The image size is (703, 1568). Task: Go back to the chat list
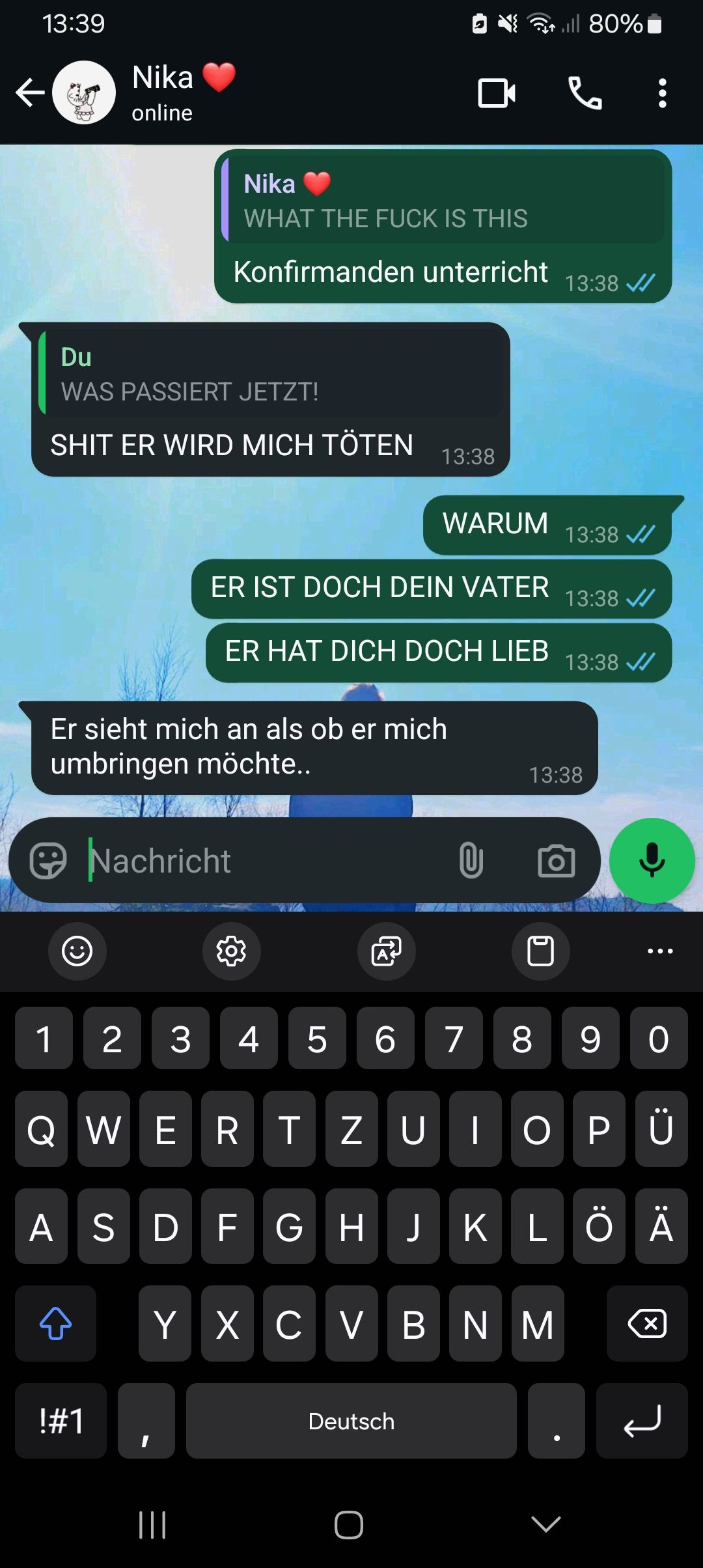point(30,92)
